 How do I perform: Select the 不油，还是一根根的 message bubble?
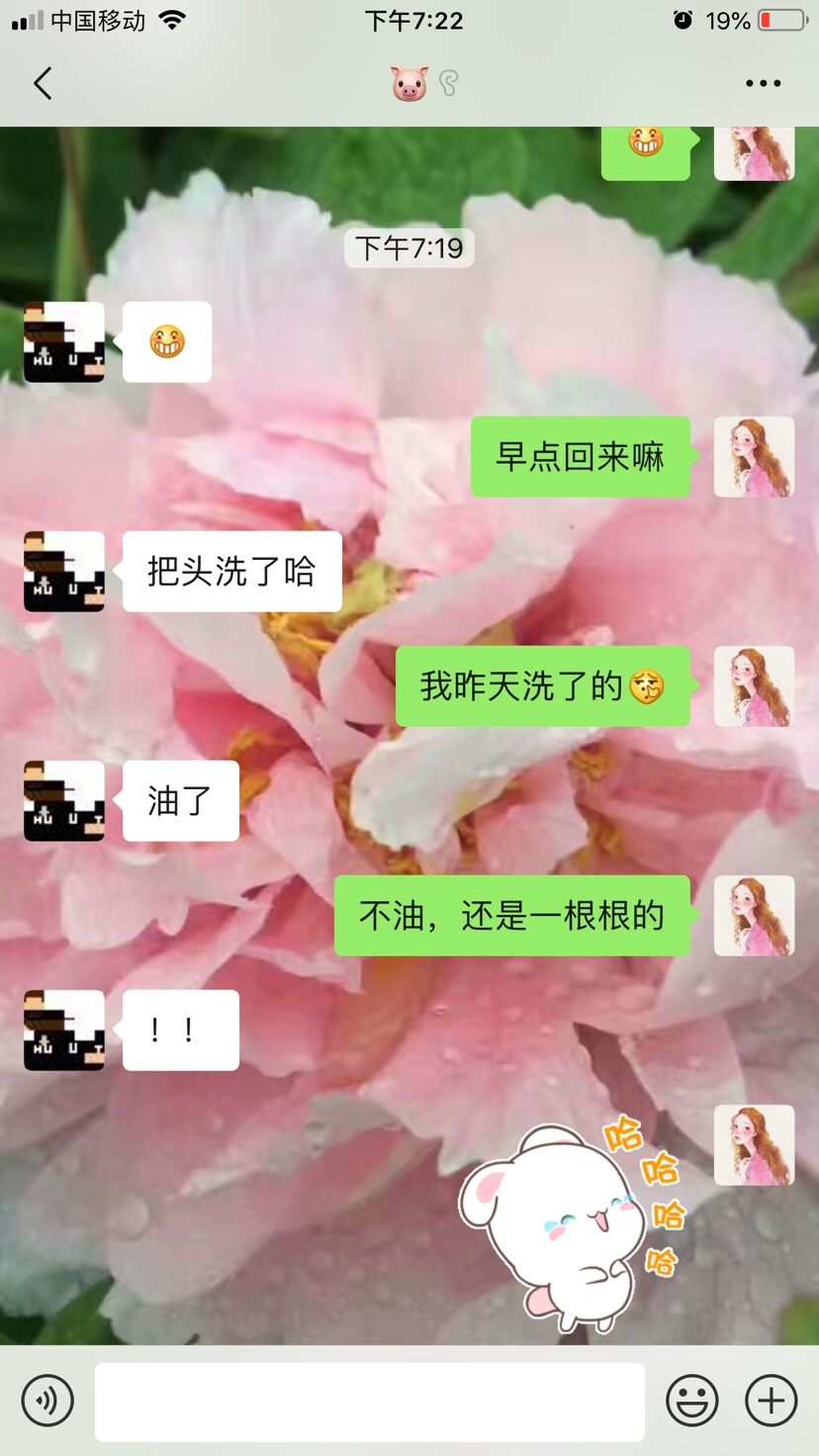511,916
